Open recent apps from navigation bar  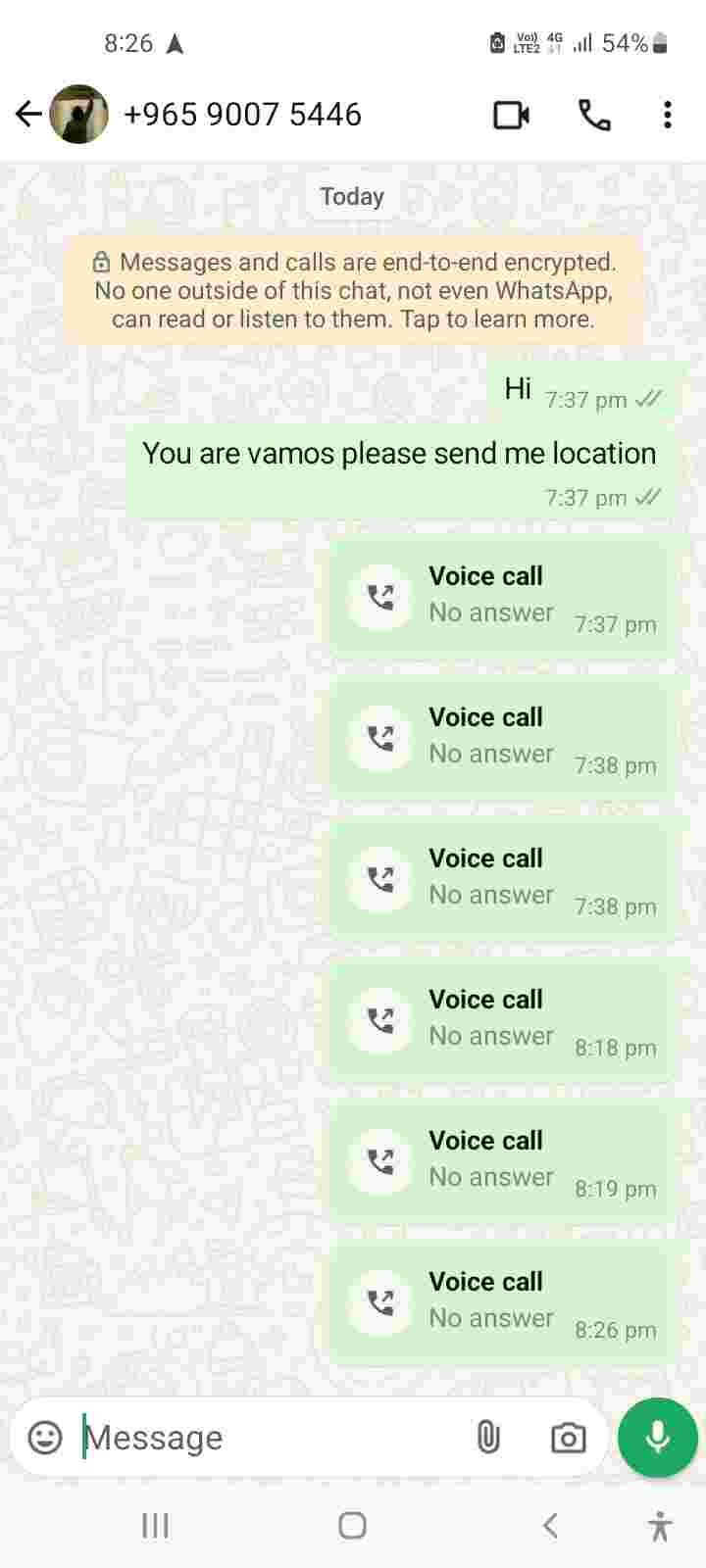[x=155, y=1525]
